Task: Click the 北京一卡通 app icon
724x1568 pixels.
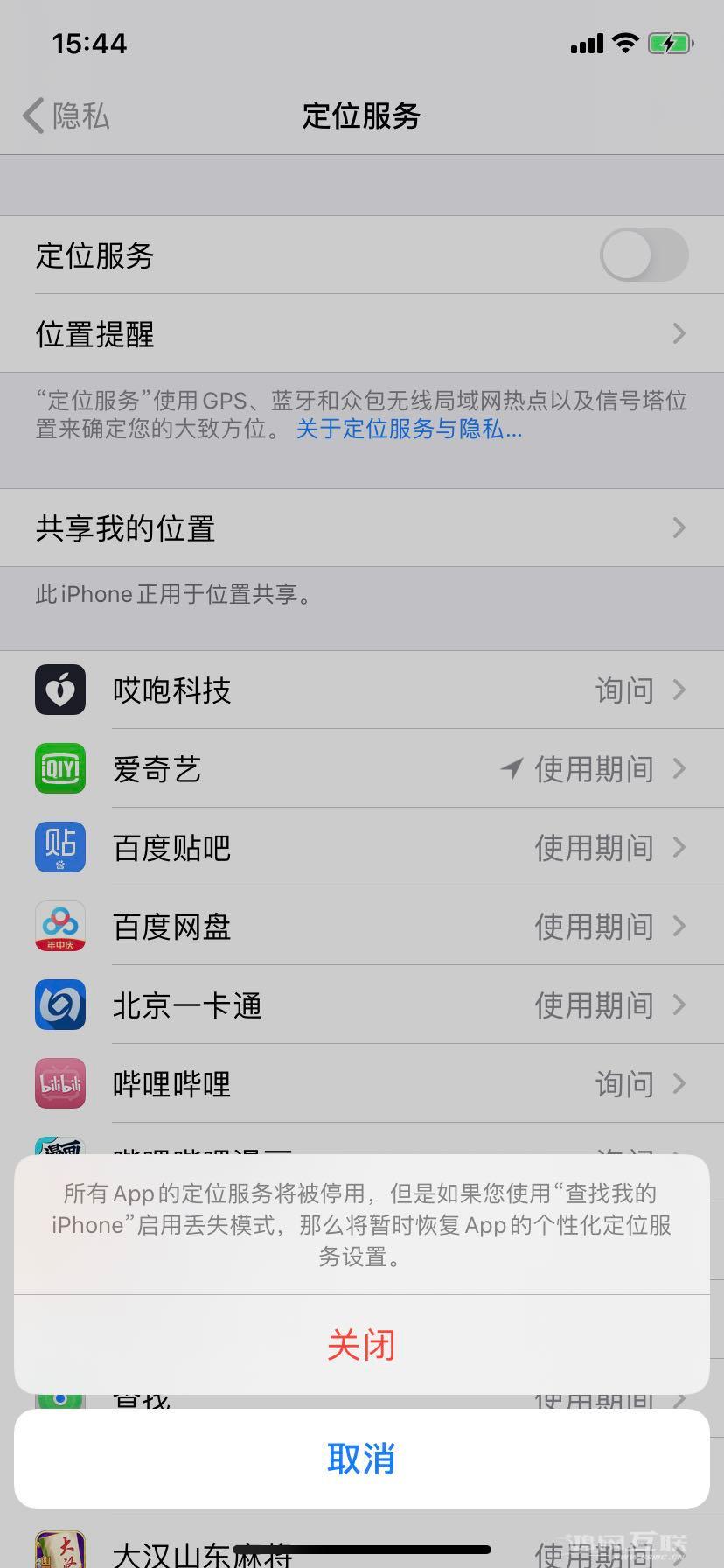Action: [x=59, y=1004]
